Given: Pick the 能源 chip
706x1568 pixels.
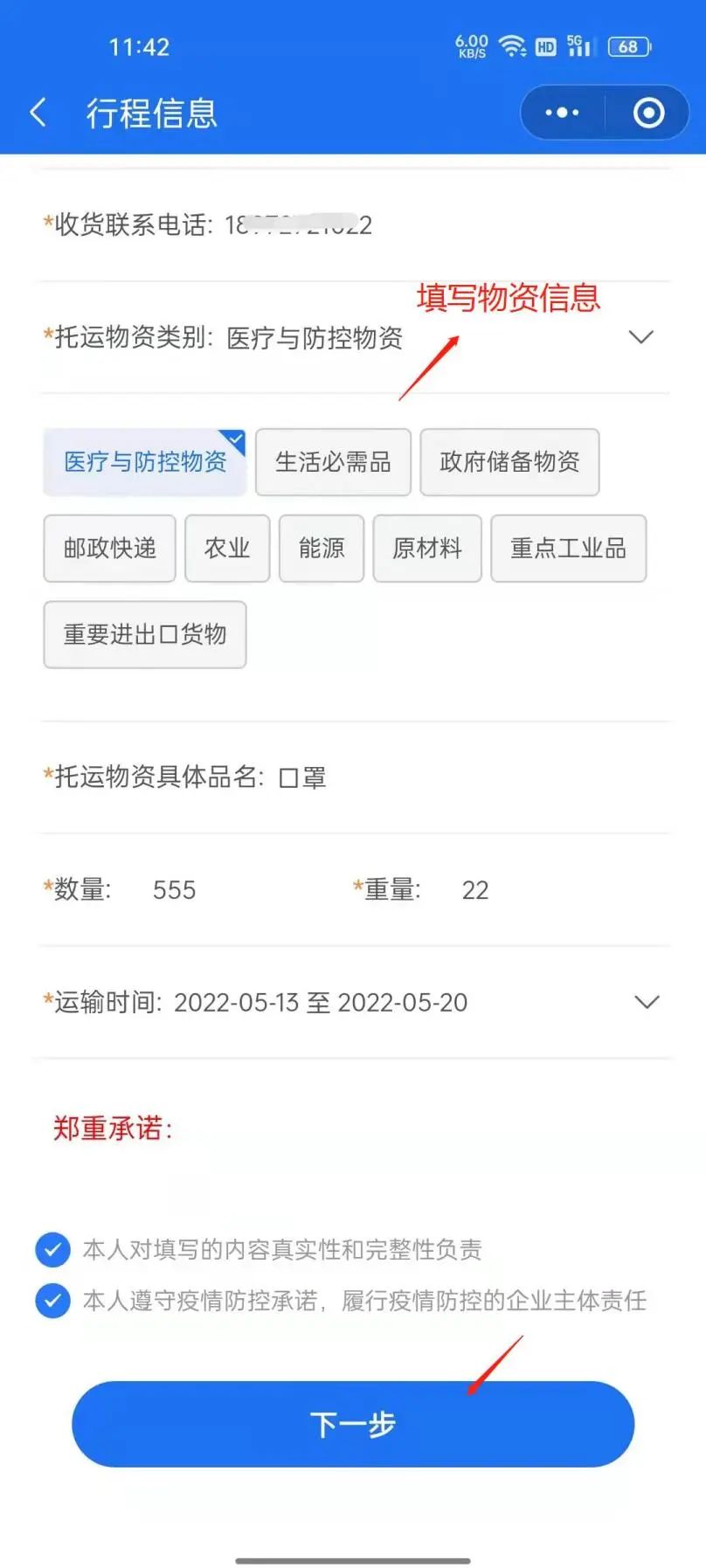Looking at the screenshot, I should [322, 549].
